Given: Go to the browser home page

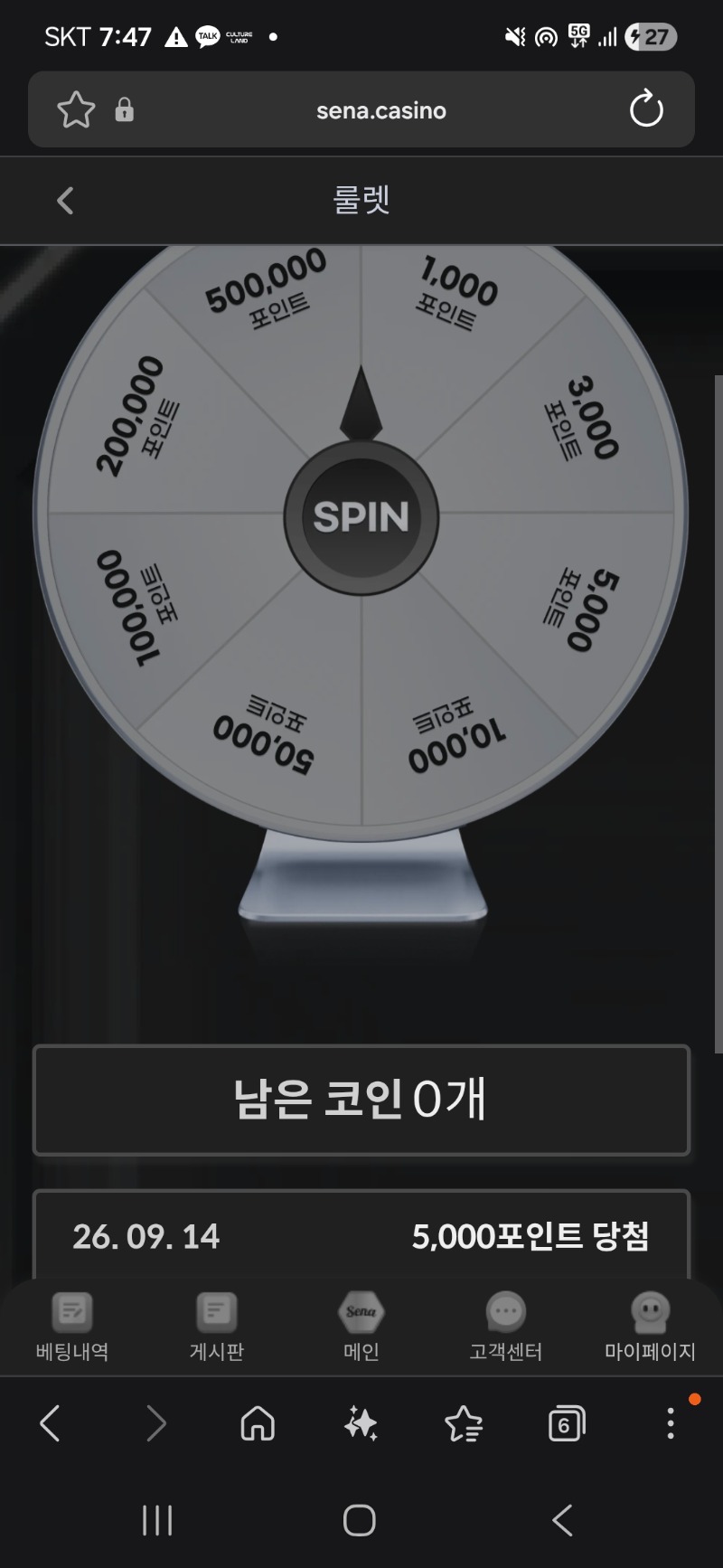Looking at the screenshot, I should (258, 1423).
